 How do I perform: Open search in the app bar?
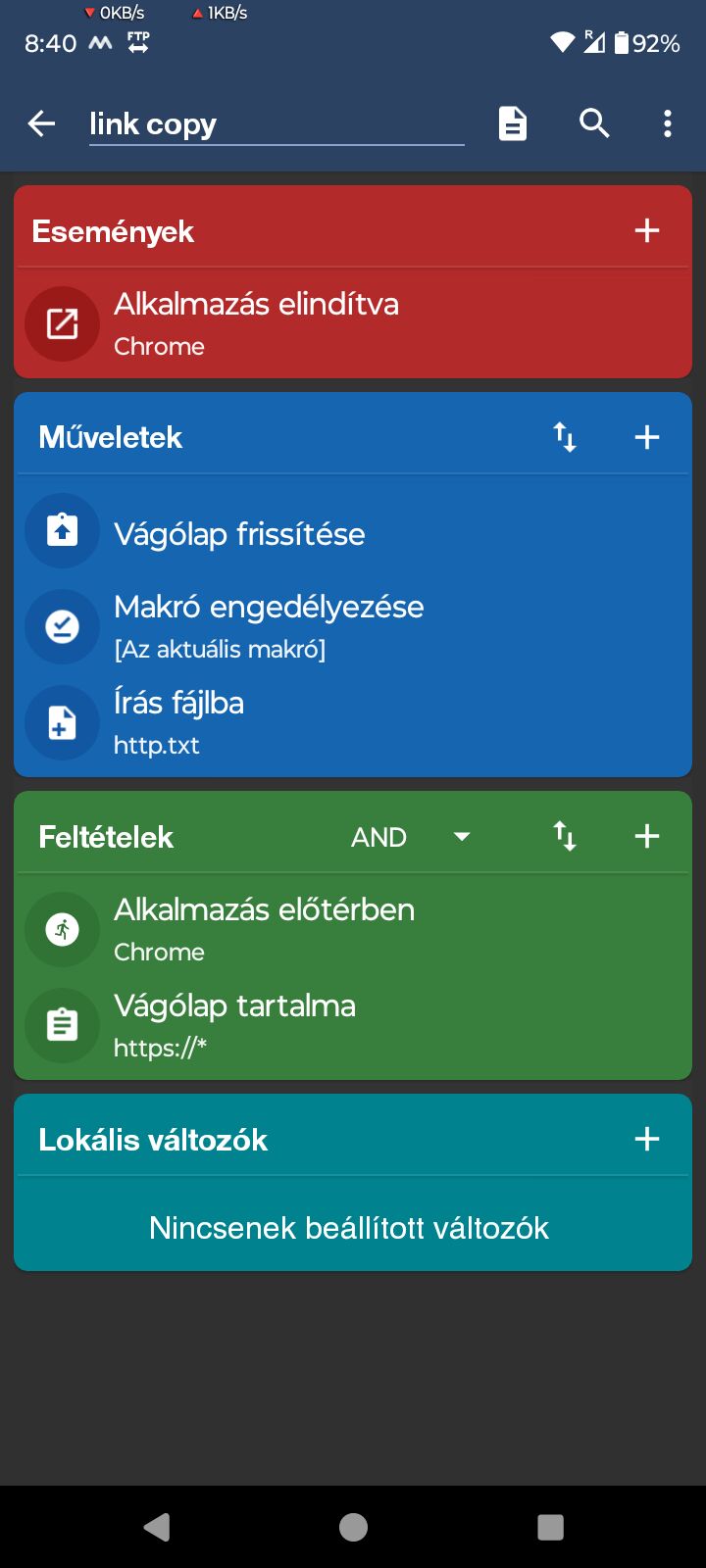pos(594,123)
